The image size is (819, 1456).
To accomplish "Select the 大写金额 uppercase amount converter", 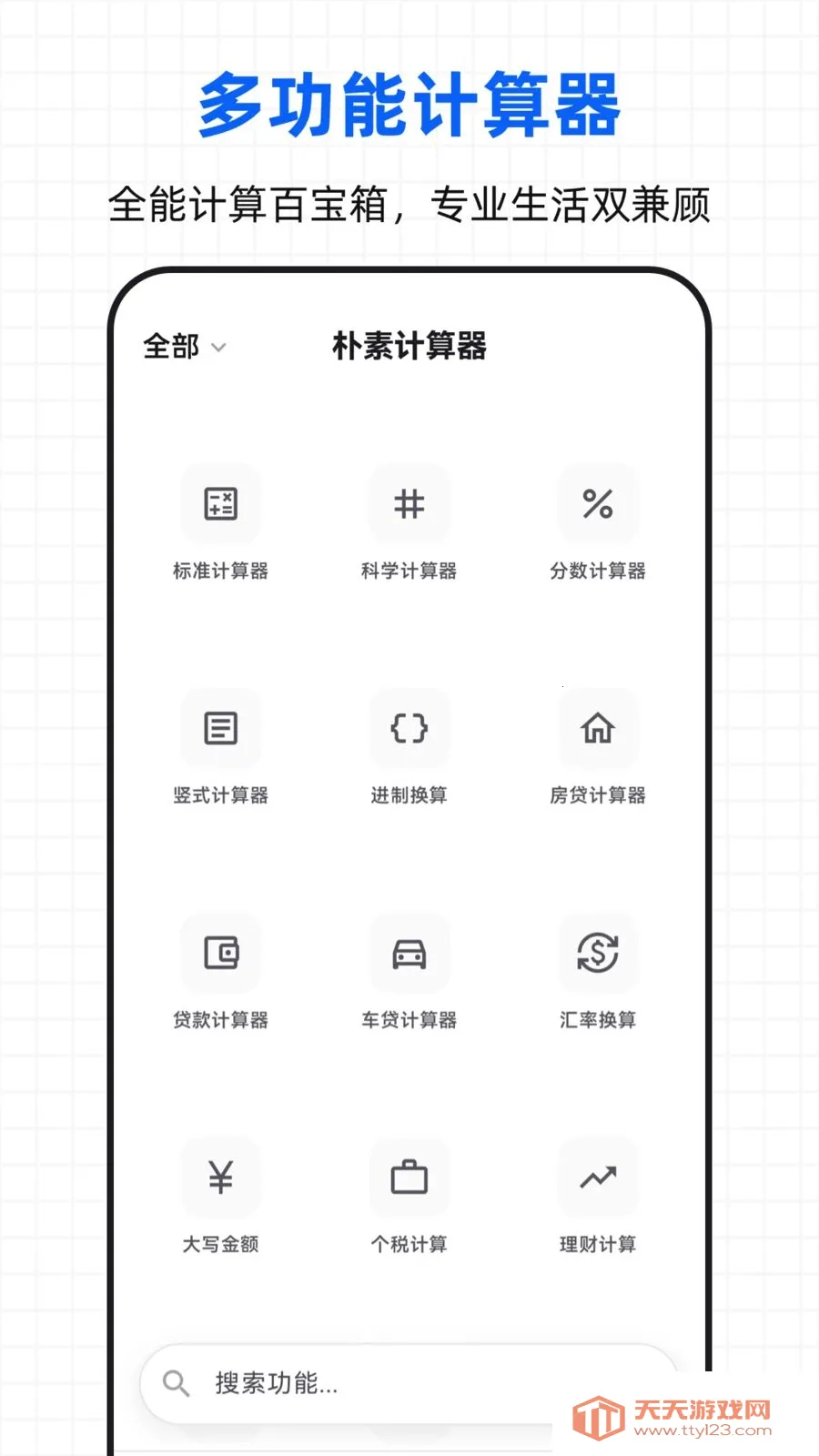I will point(221,1177).
